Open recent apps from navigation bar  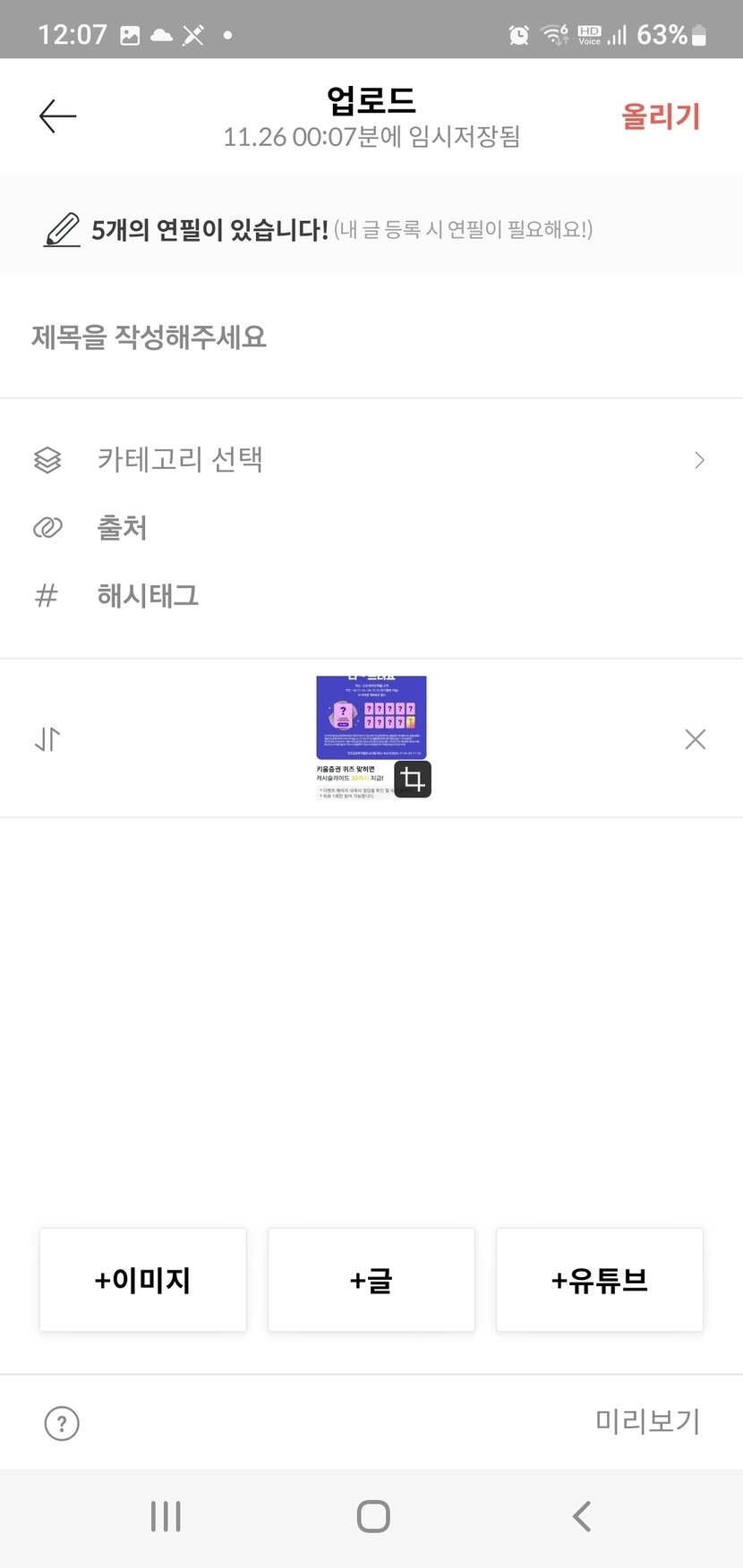[166, 1516]
